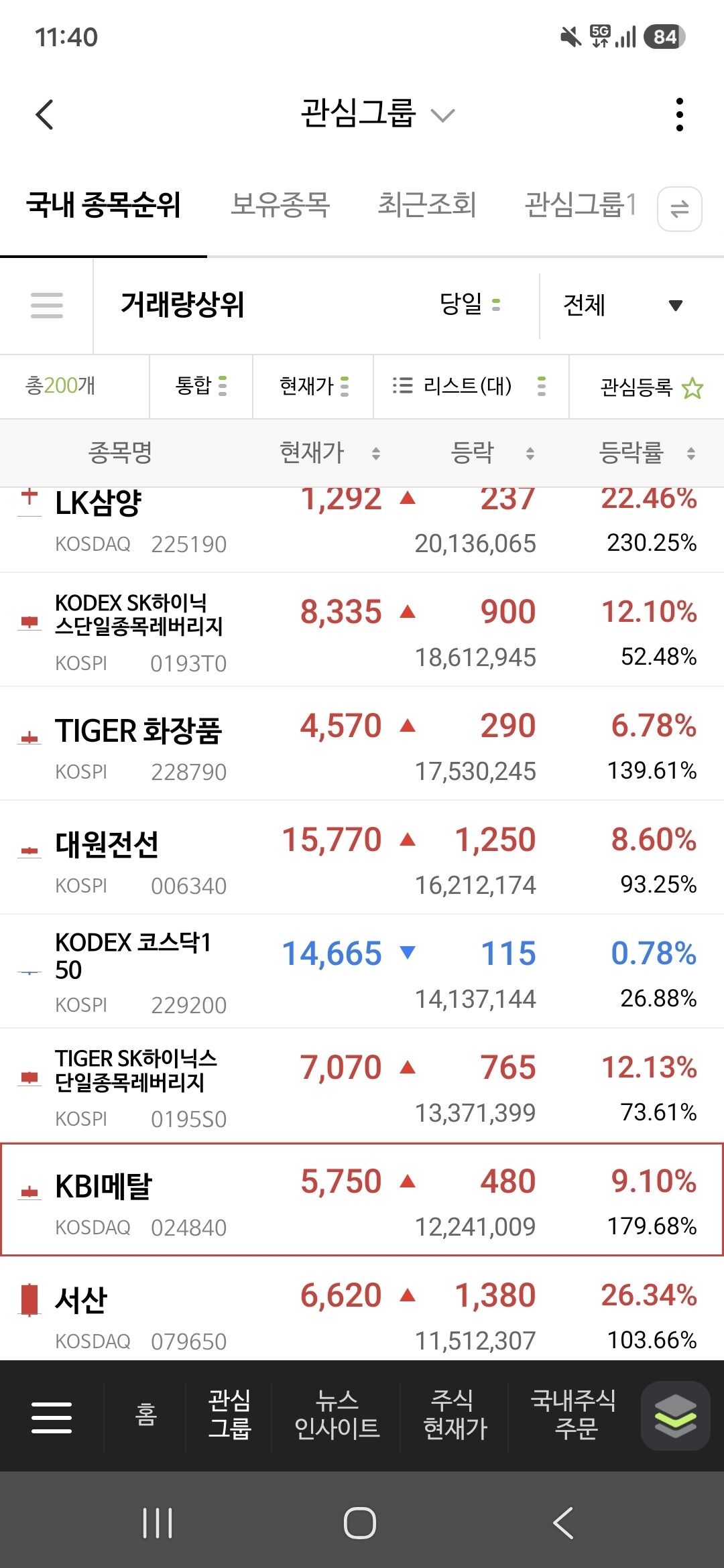
Task: Switch to the 관심그룹1 tab
Action: tap(581, 205)
